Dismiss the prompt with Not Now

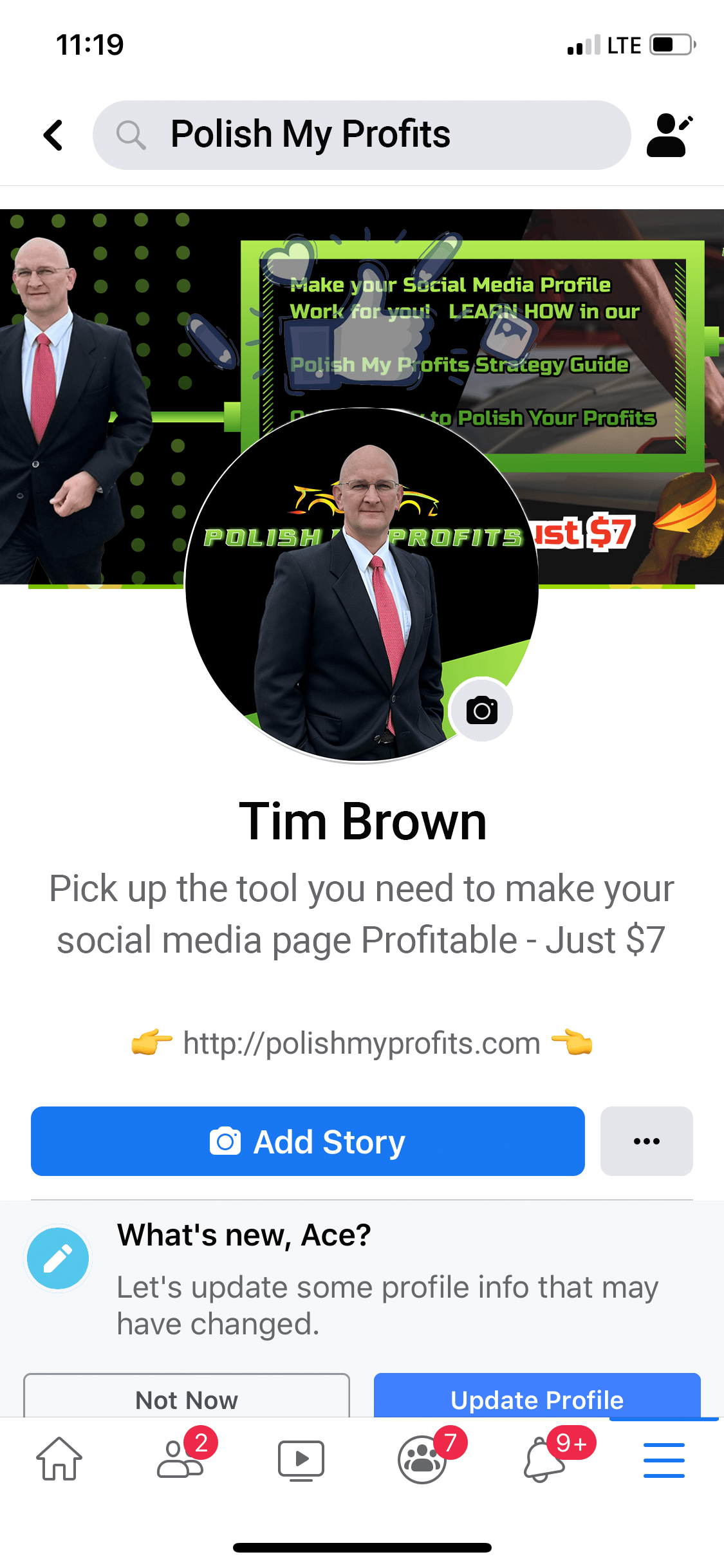(187, 1398)
